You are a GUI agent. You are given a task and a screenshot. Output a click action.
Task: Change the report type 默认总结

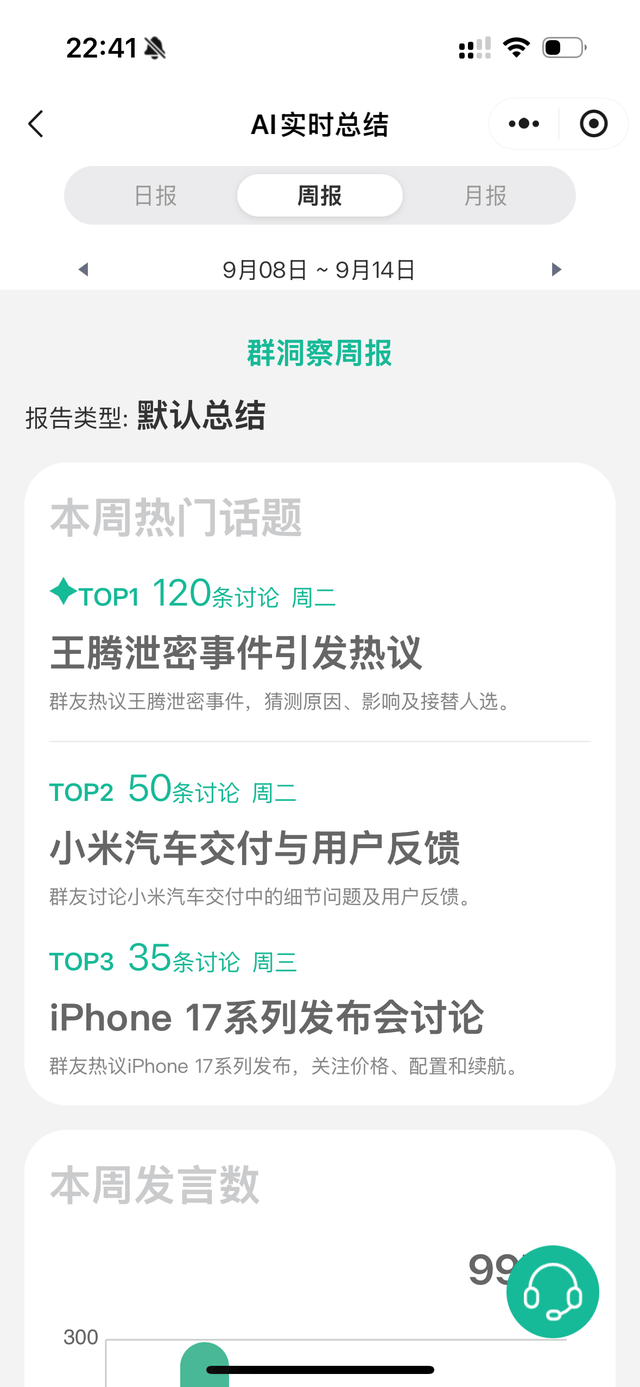pyautogui.click(x=200, y=416)
